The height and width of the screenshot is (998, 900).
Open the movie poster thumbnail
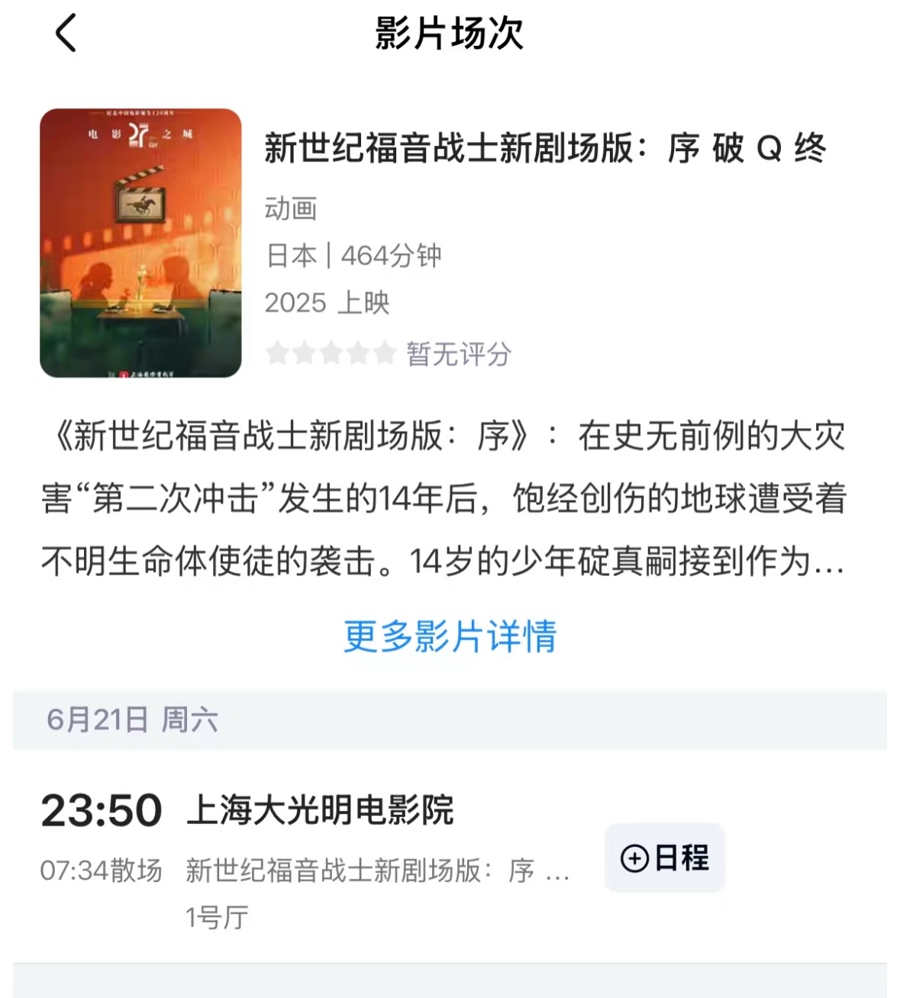(141, 243)
